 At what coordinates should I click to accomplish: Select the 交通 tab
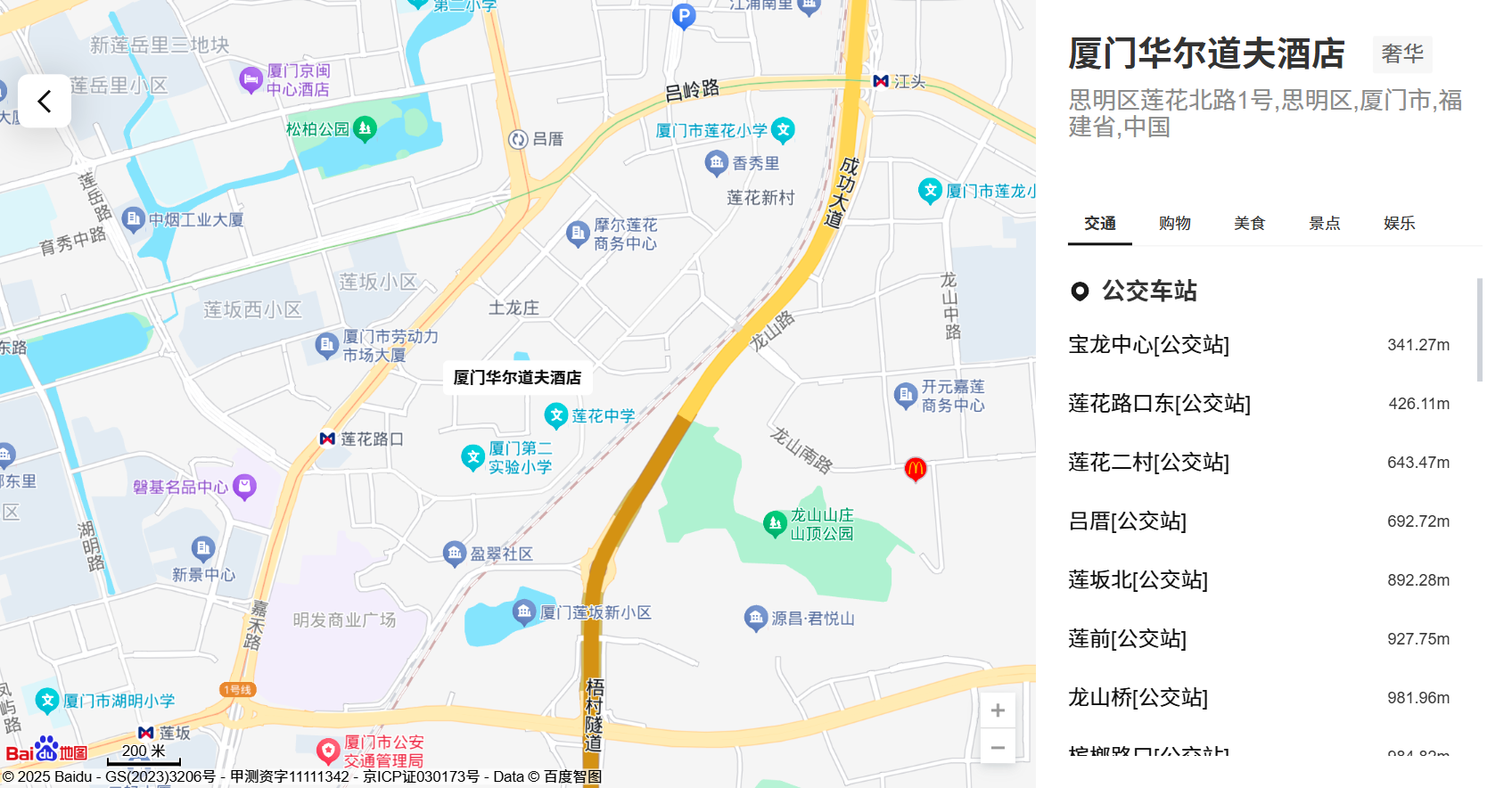pyautogui.click(x=1099, y=223)
